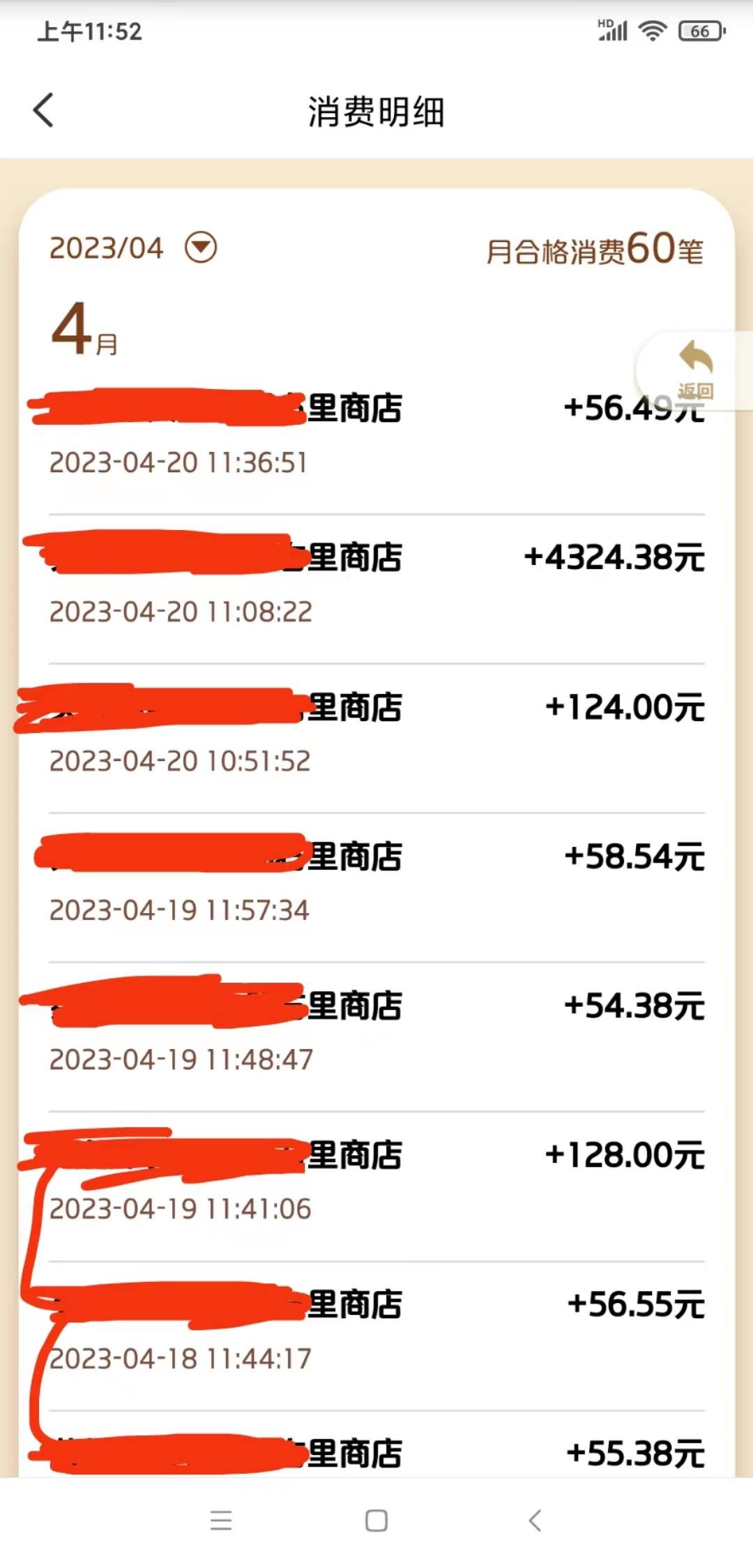This screenshot has height=1568, width=753.
Task: Open recent apps from navigation bar
Action: [x=221, y=1521]
